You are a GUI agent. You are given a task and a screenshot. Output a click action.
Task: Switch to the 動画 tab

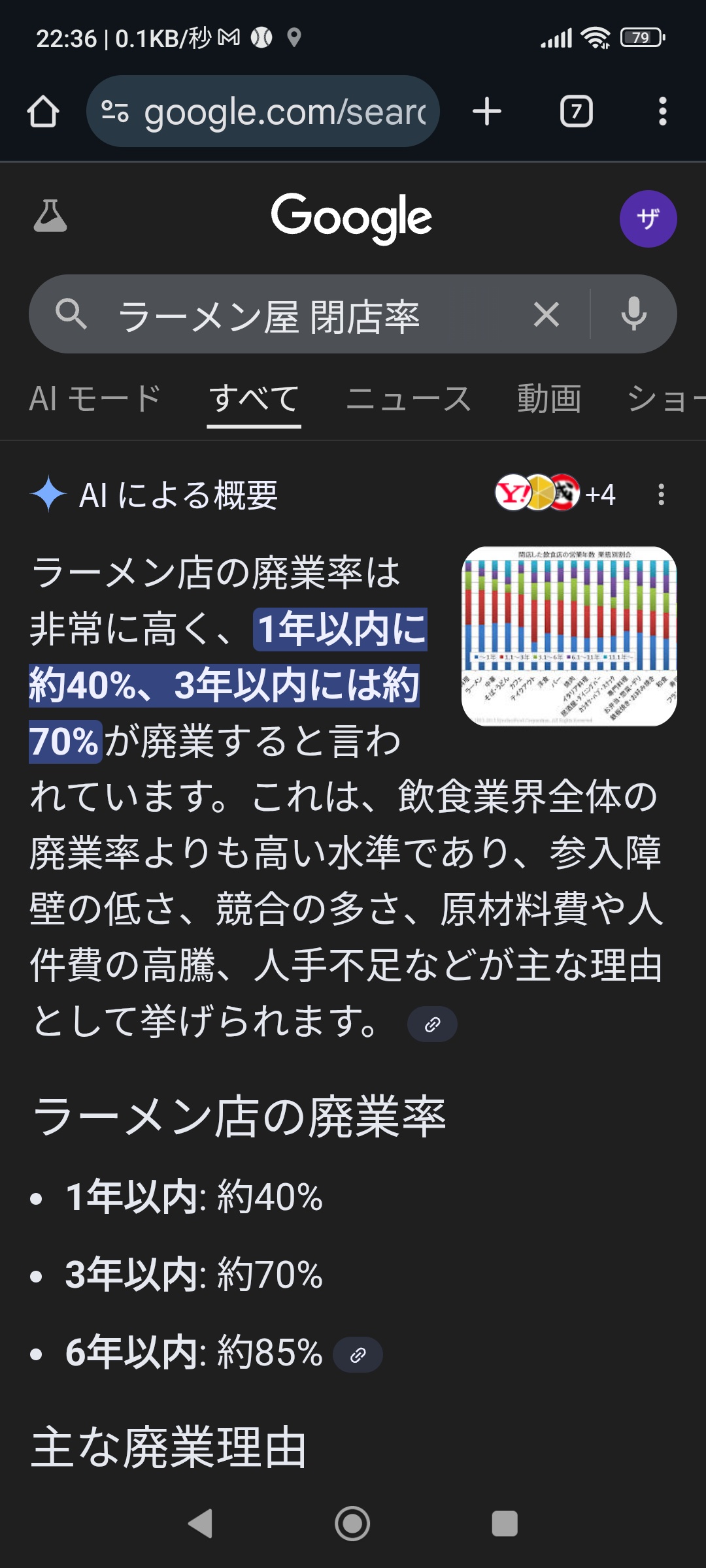coord(549,399)
